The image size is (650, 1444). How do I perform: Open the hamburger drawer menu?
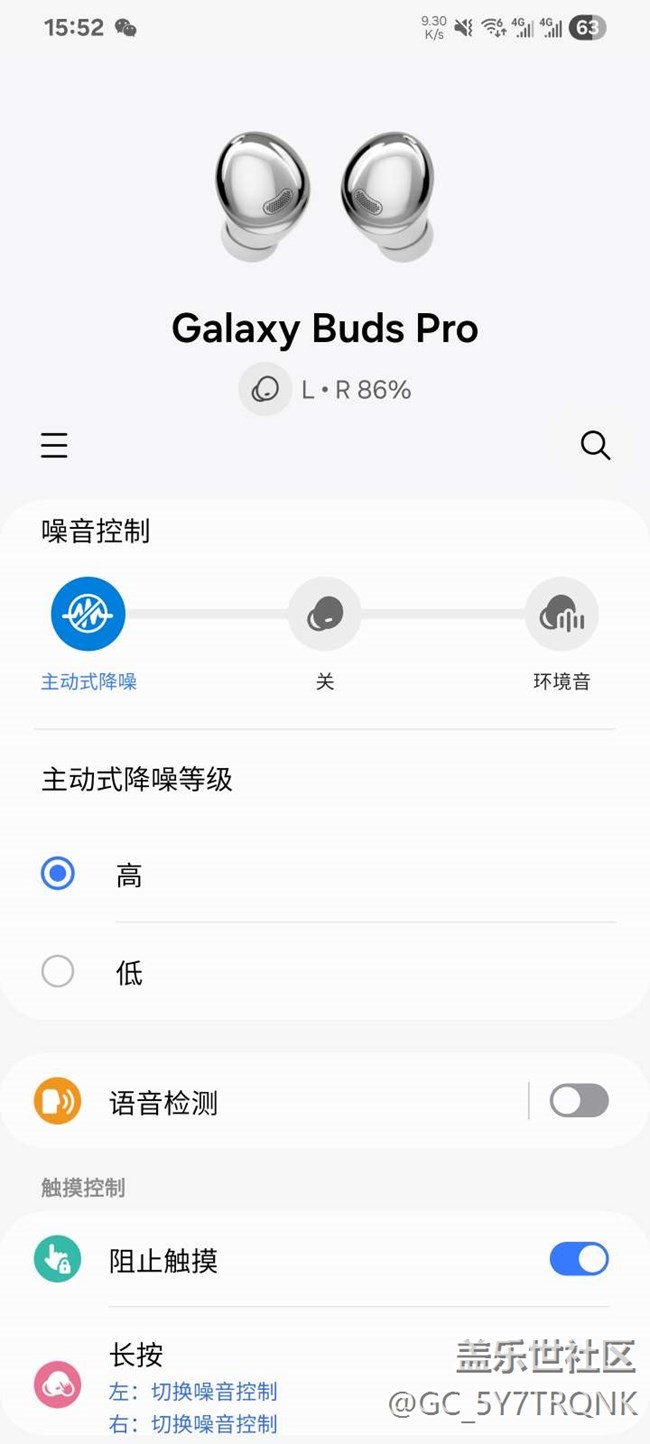pos(54,446)
